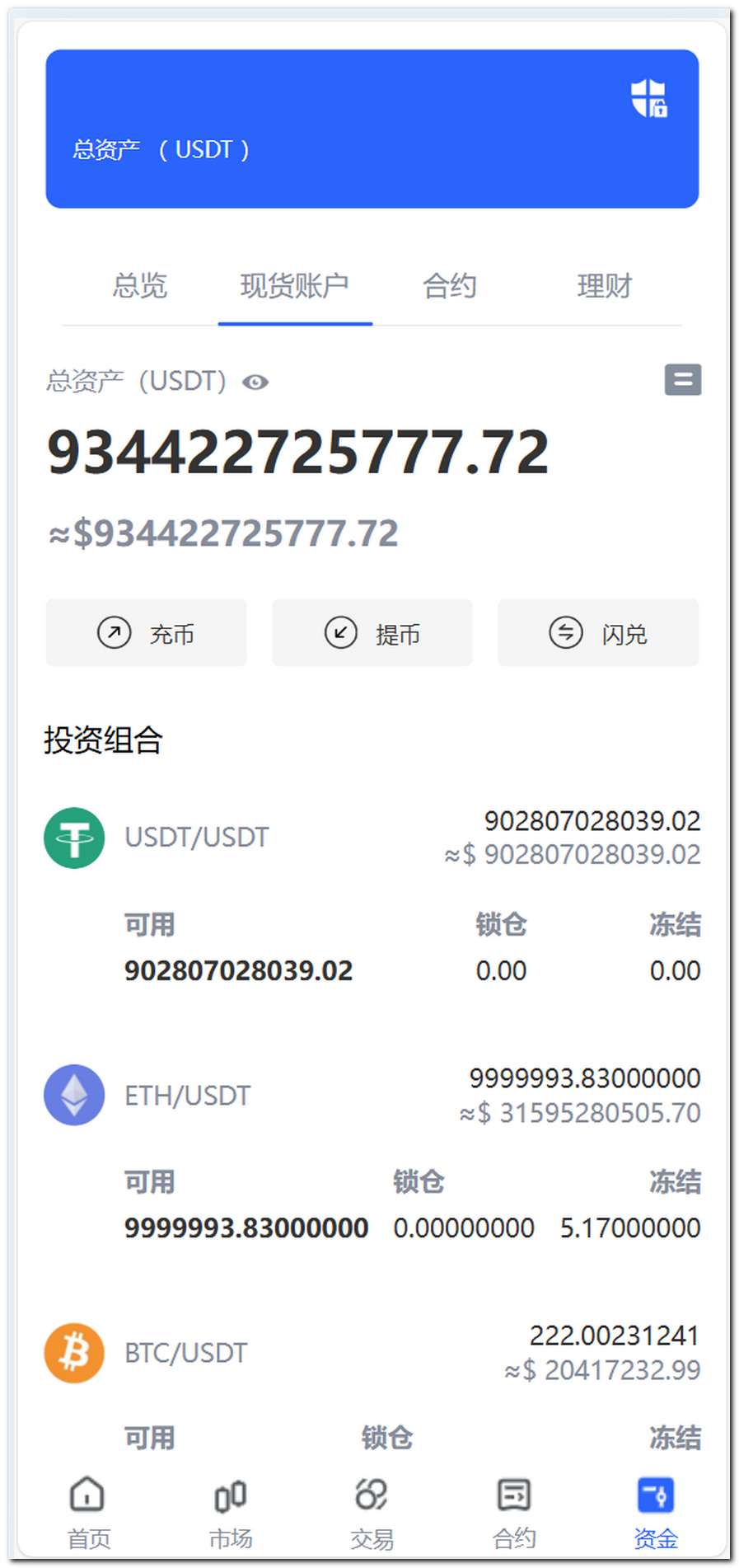This screenshot has width=739, height=1568.
Task: Open the 理财 tab
Action: pyautogui.click(x=604, y=286)
